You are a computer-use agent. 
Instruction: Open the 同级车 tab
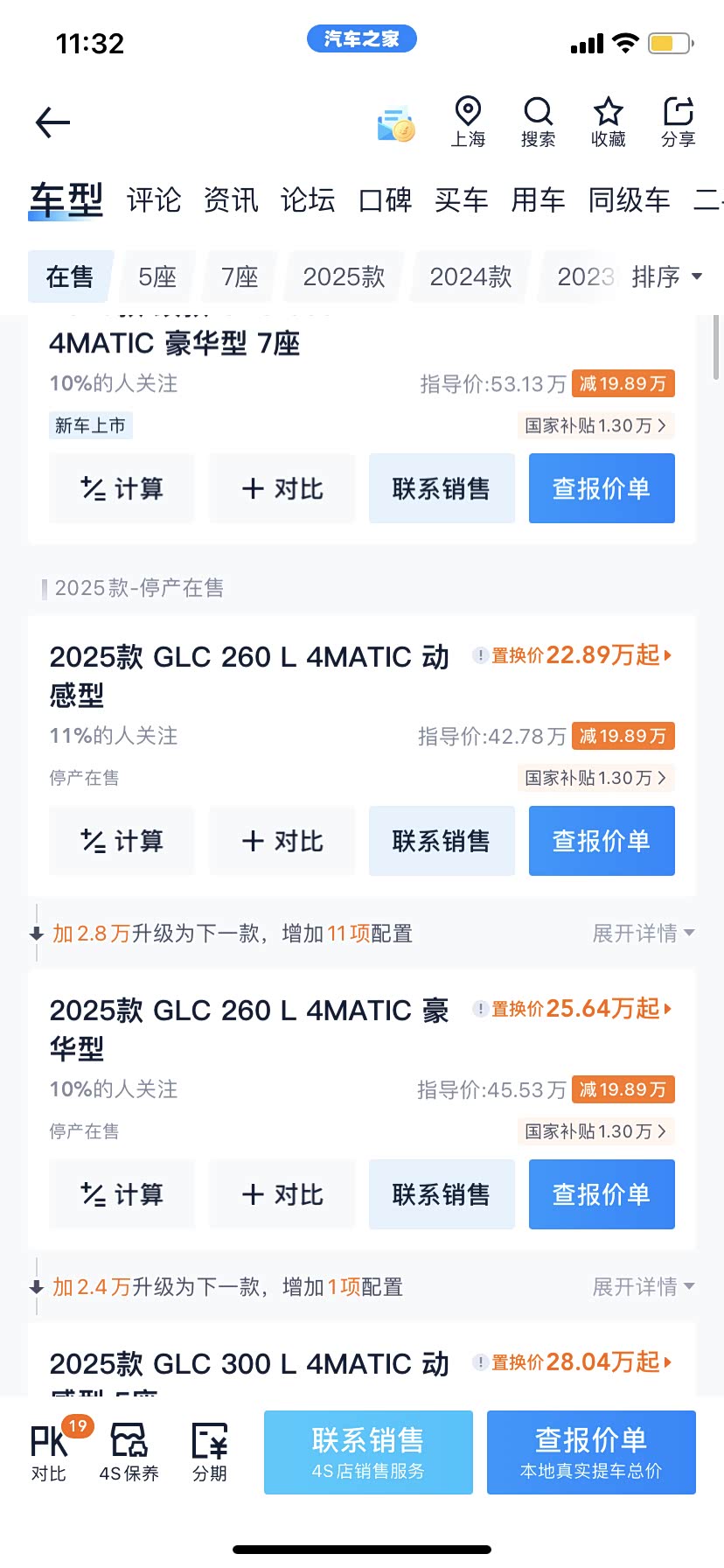(629, 200)
